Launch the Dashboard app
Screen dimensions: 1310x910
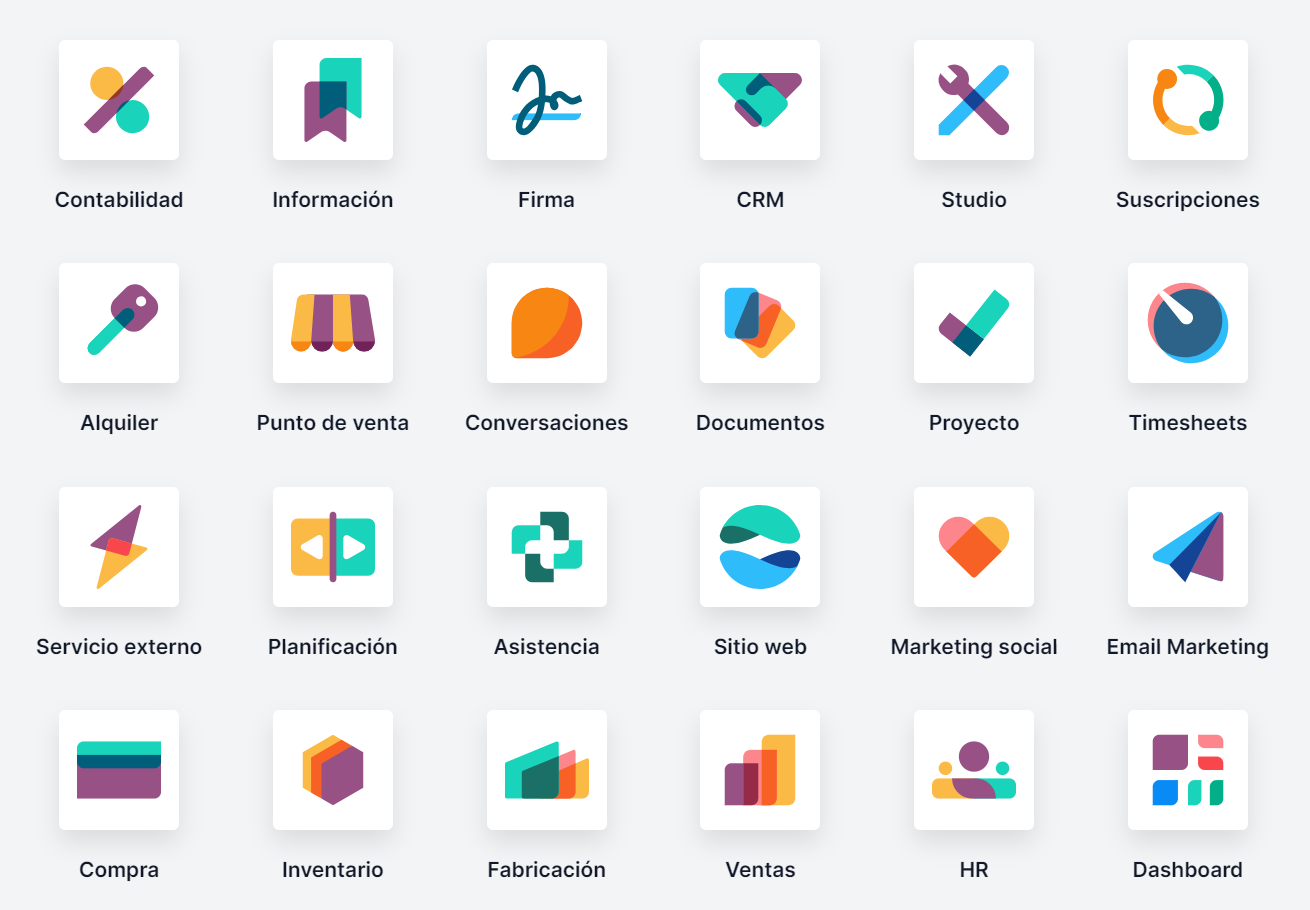tap(1188, 770)
